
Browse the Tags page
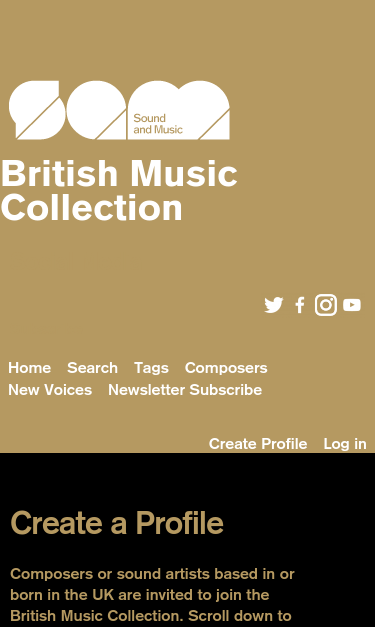click(x=151, y=368)
